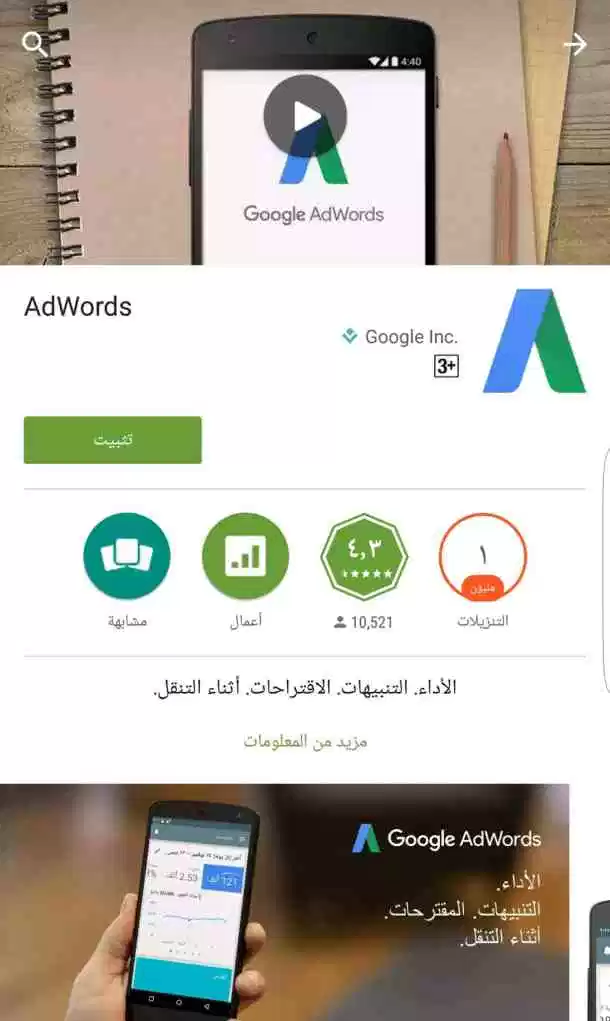Screen dimensions: 610x1021
Task: Open the Google AdWords screenshot
Action: (x=284, y=900)
